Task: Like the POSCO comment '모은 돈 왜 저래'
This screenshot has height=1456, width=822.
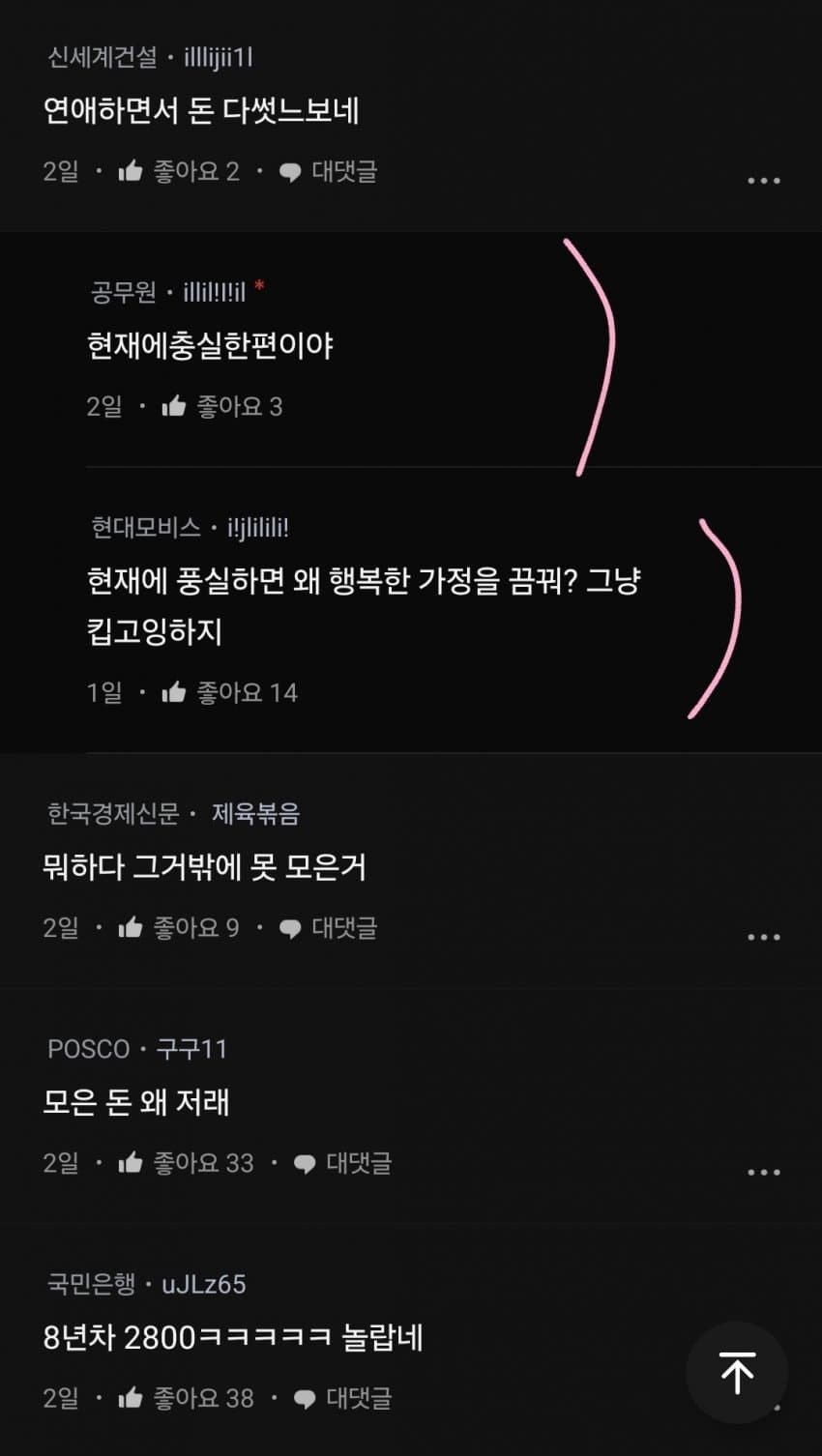Action: [x=131, y=1163]
